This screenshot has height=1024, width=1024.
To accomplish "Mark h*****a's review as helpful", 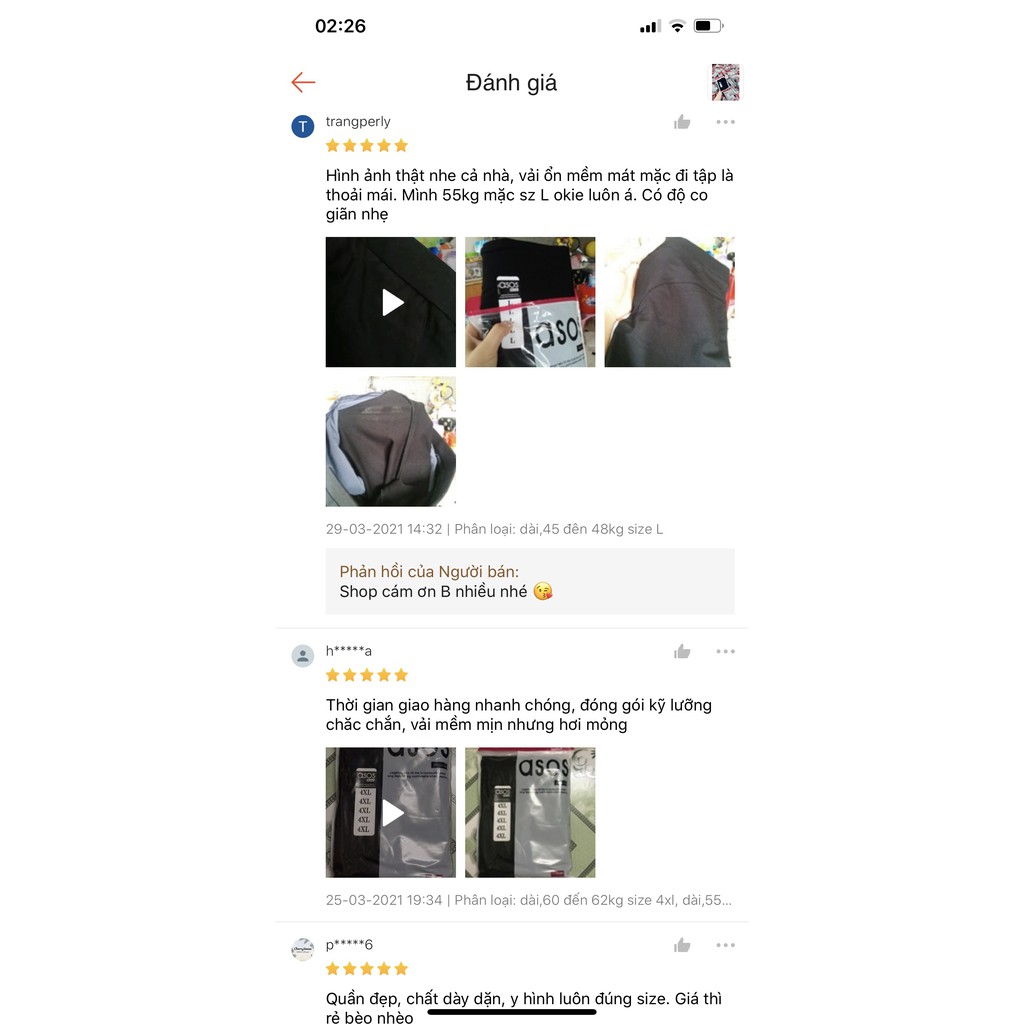I will [682, 652].
